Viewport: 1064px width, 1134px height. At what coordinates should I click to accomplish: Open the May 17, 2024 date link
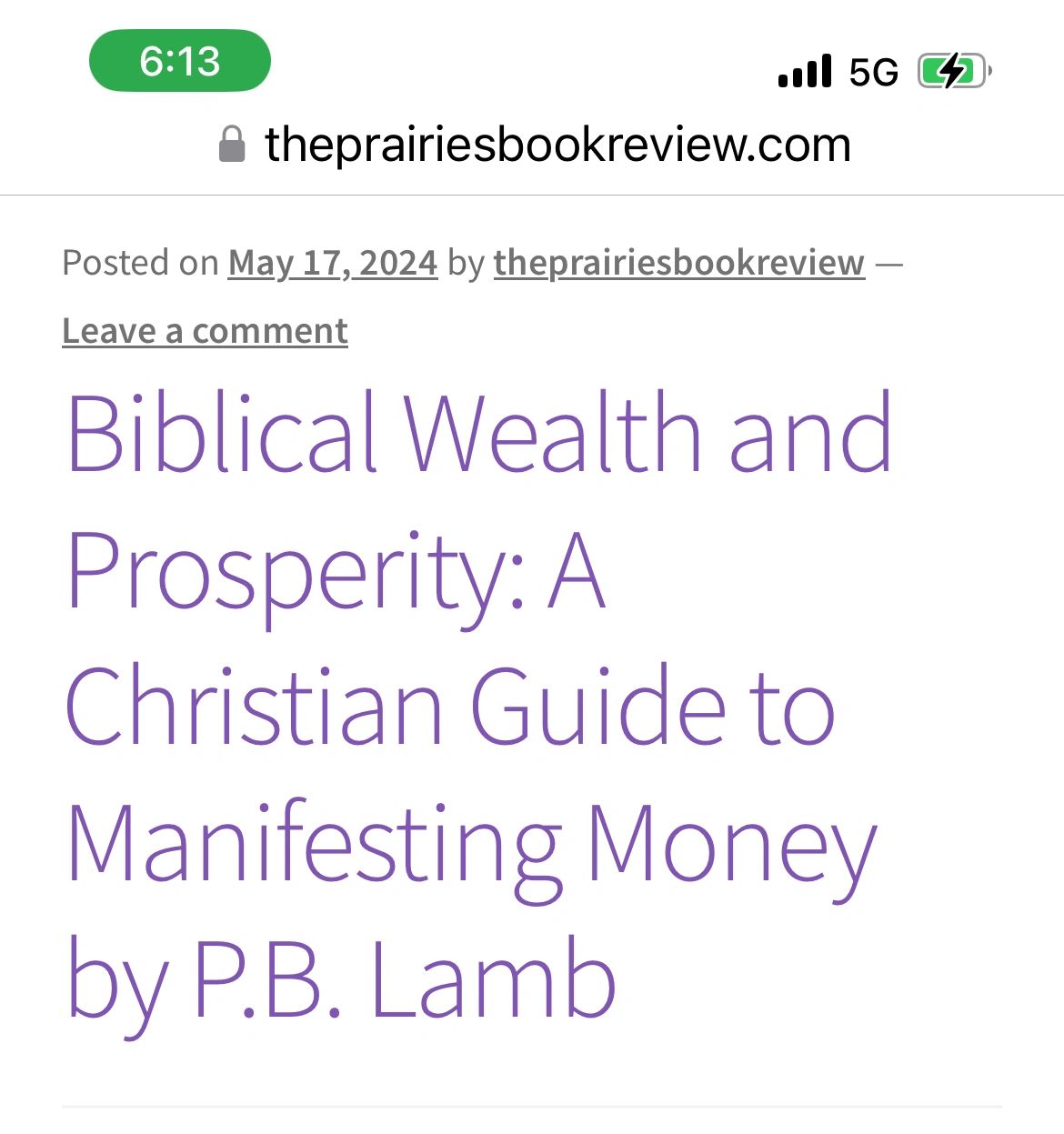tap(333, 263)
